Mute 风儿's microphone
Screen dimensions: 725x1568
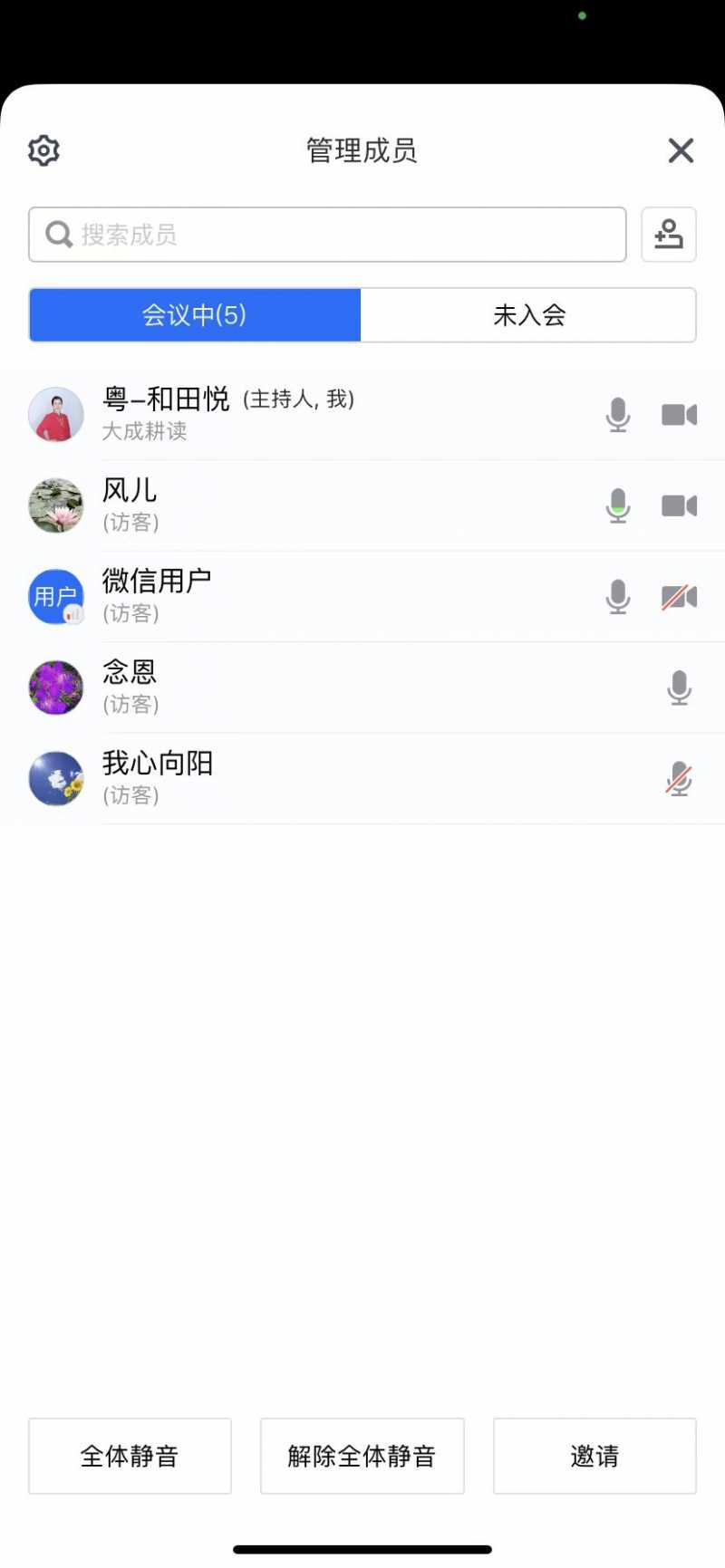[618, 505]
